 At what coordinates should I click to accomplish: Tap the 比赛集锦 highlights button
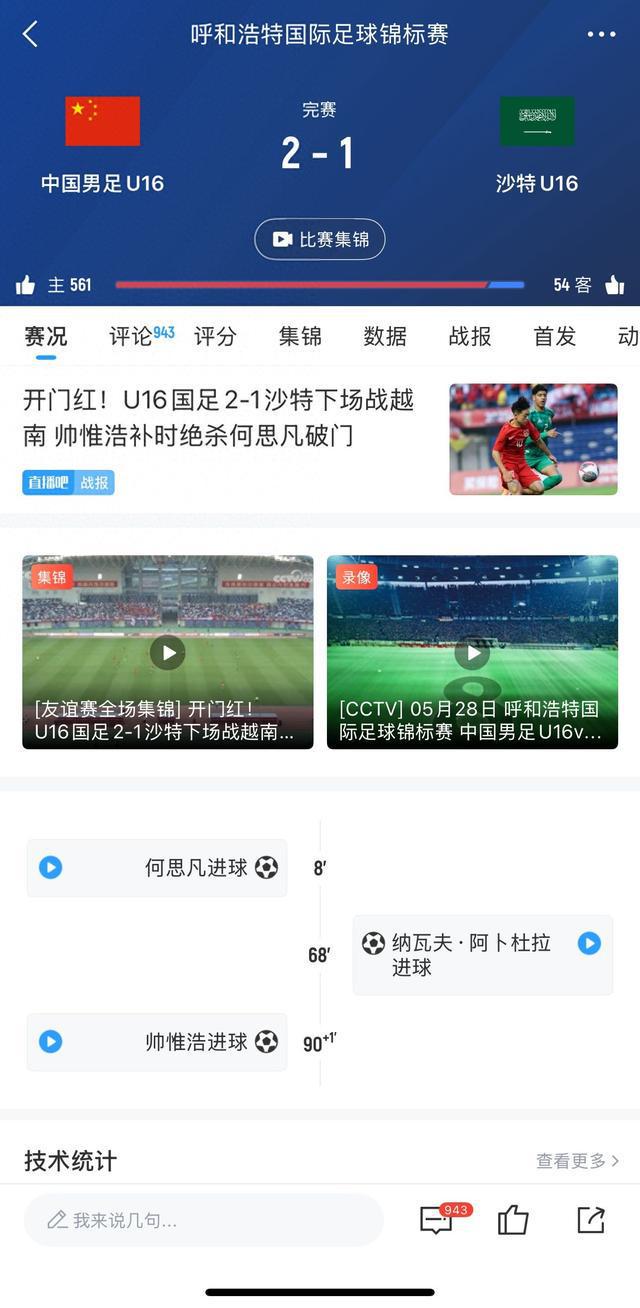[320, 239]
